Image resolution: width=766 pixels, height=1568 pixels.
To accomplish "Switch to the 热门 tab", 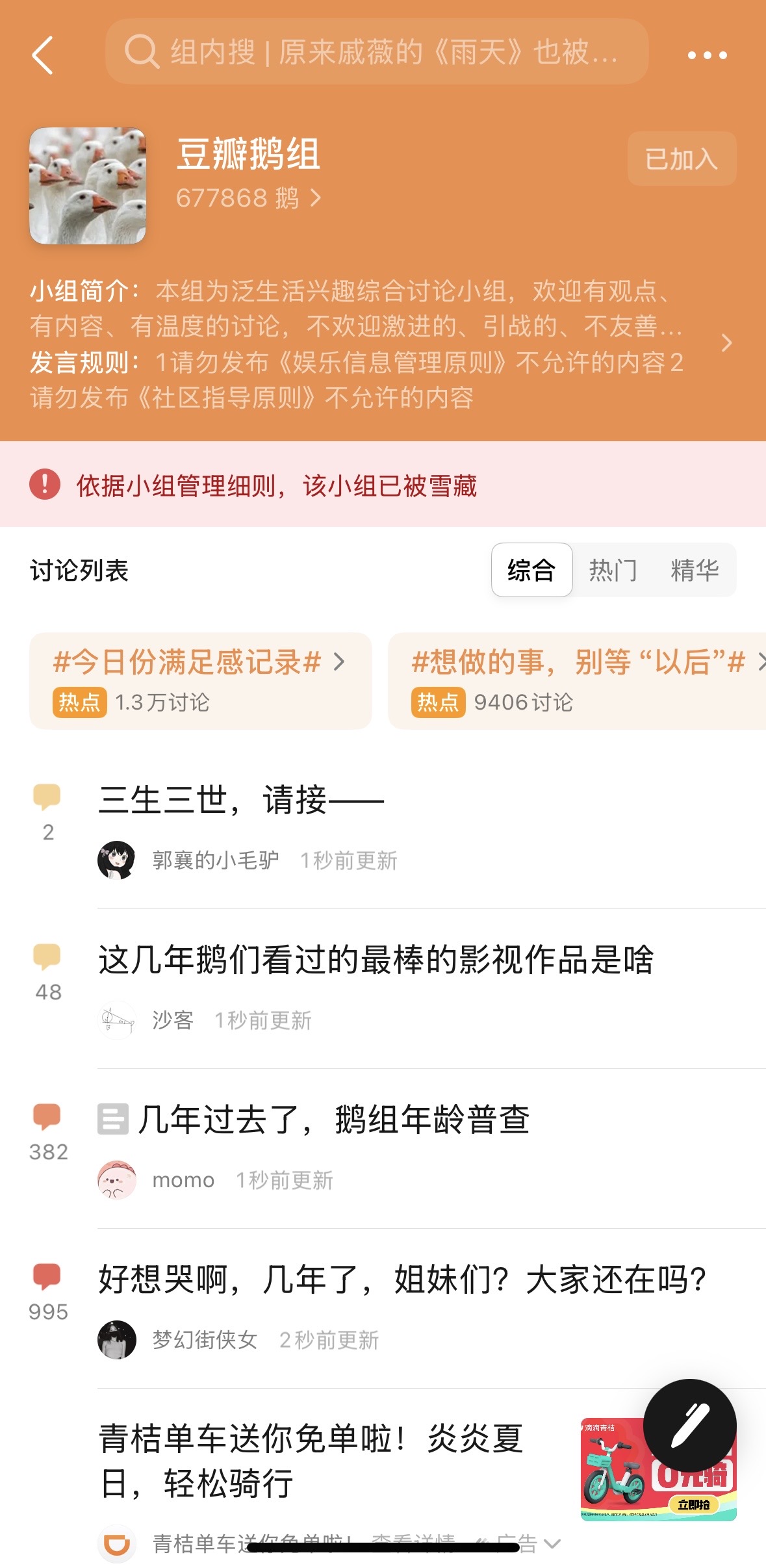I will (x=613, y=570).
